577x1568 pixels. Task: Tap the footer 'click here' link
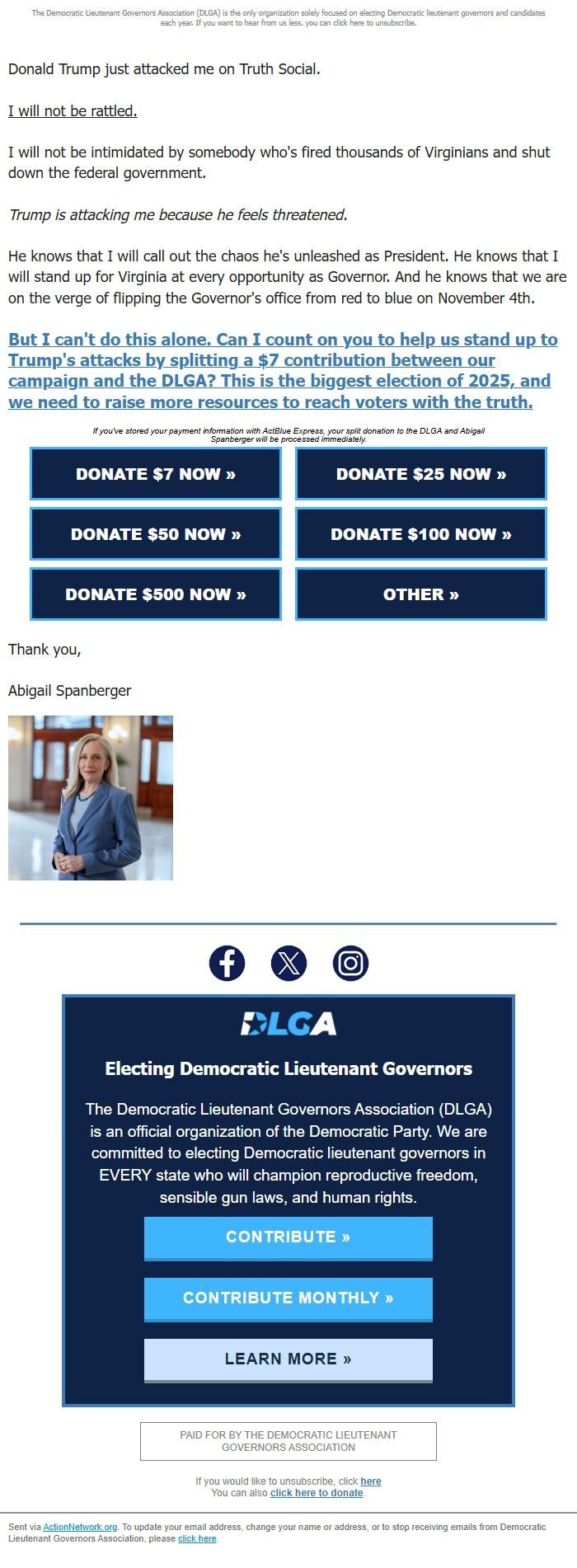(197, 1538)
